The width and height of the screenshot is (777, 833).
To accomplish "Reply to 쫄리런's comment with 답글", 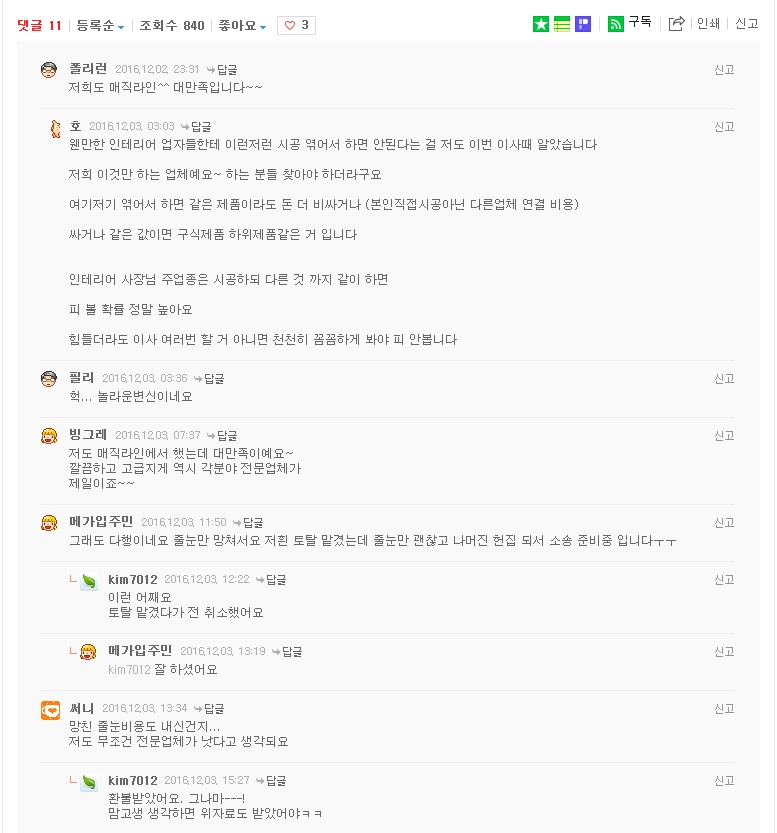I will 225,70.
